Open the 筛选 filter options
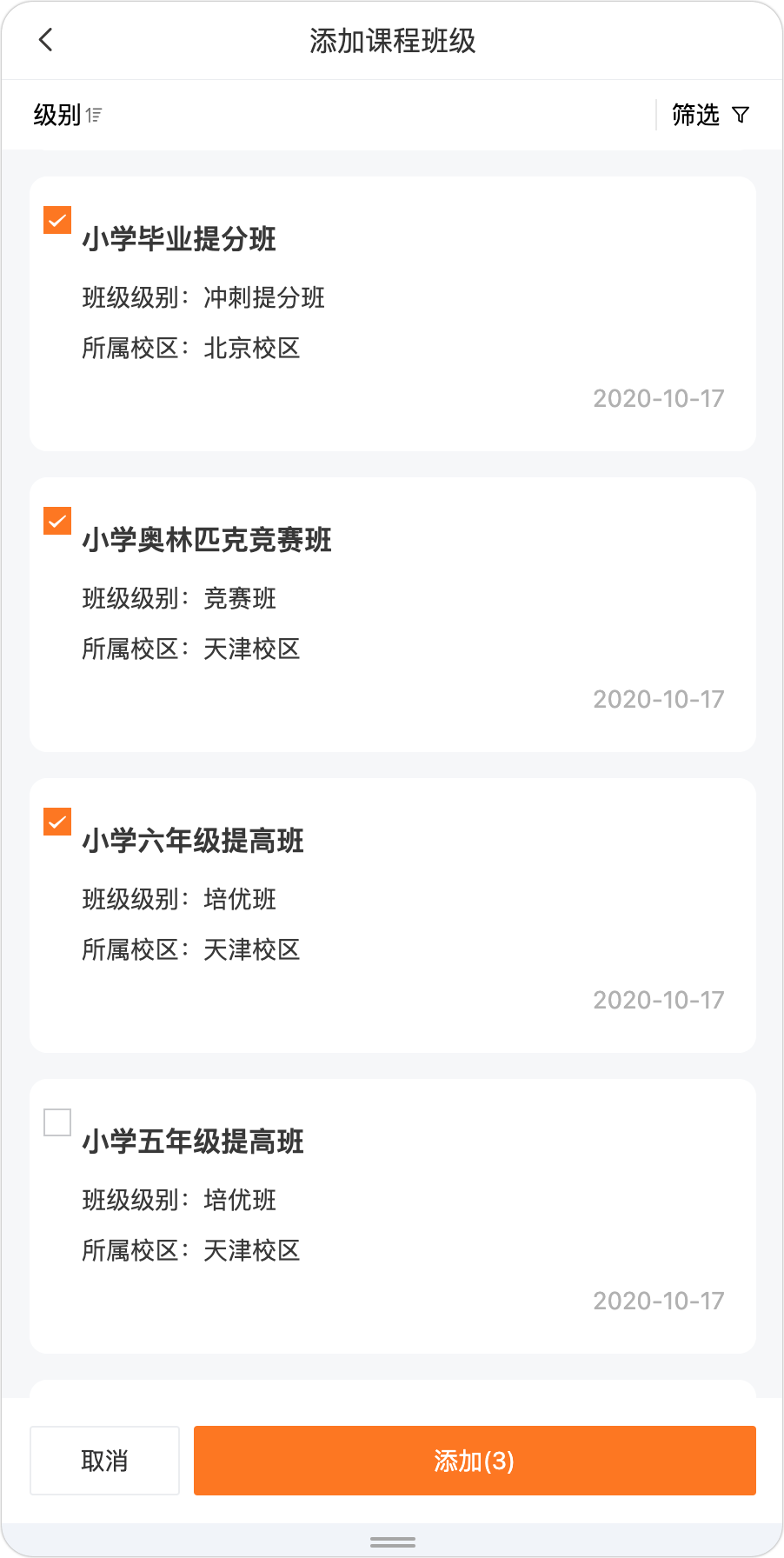784x1558 pixels. pyautogui.click(x=710, y=115)
